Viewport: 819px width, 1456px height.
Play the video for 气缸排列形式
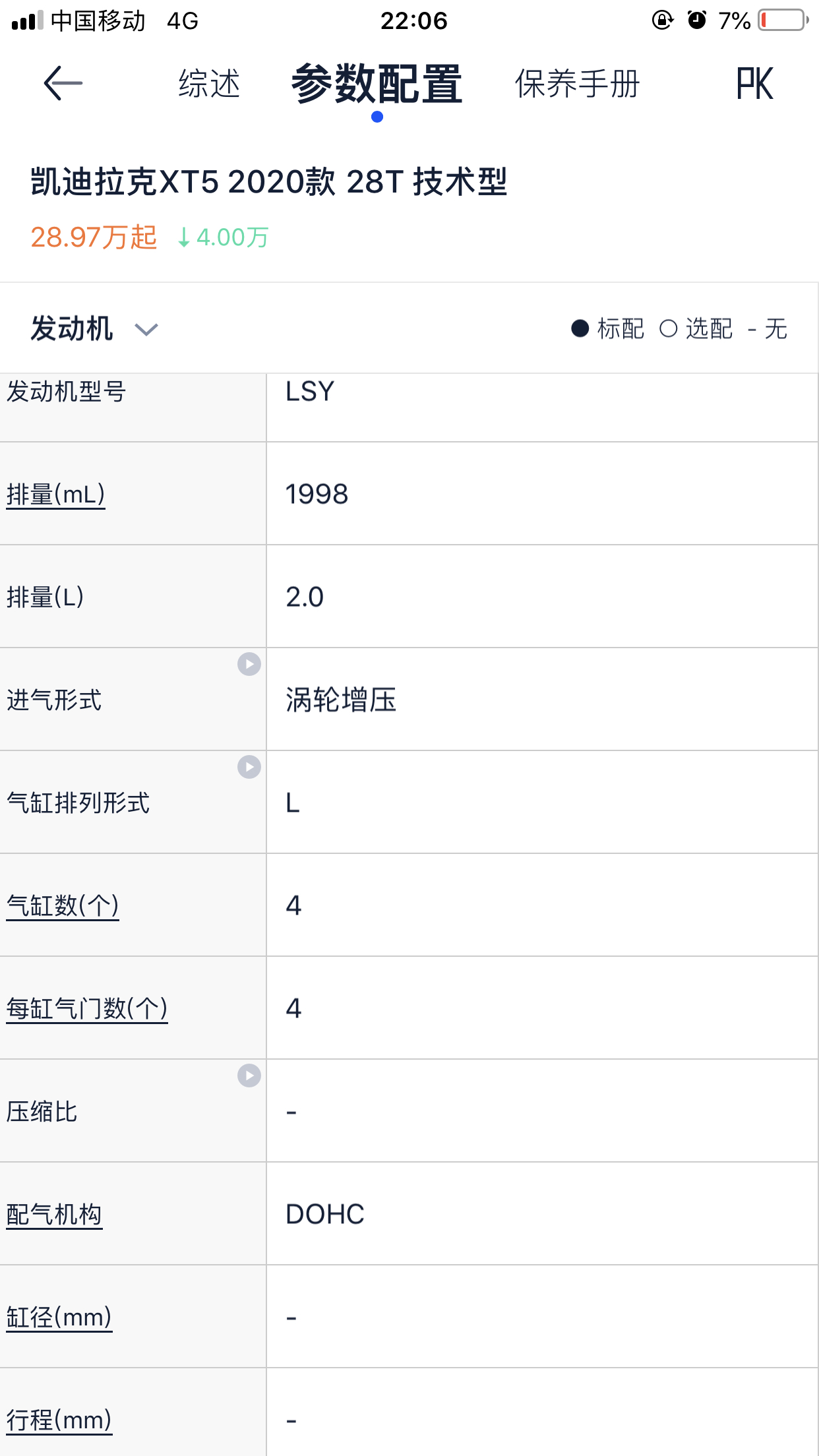tap(249, 767)
